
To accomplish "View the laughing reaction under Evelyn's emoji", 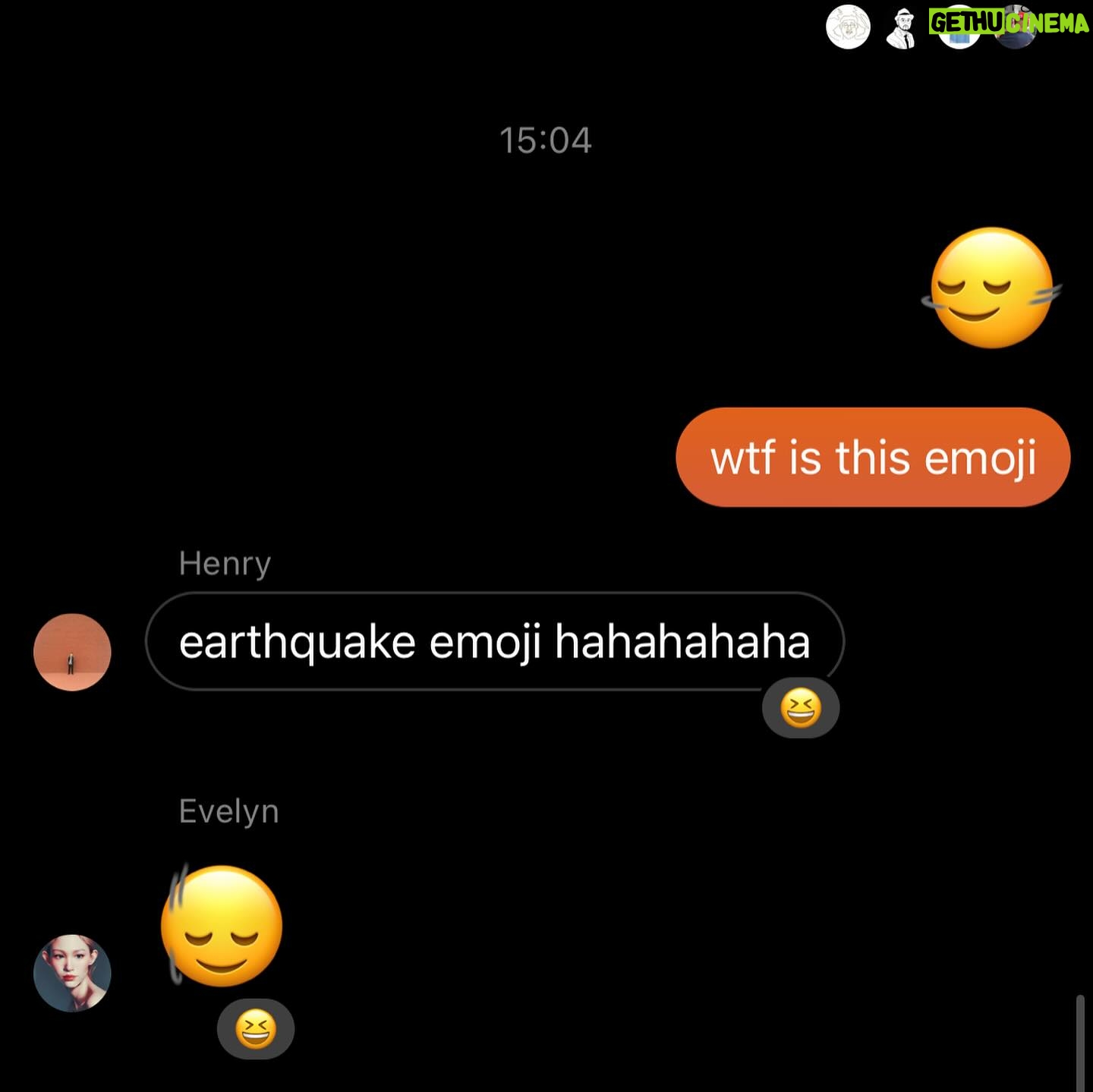I will (255, 1029).
